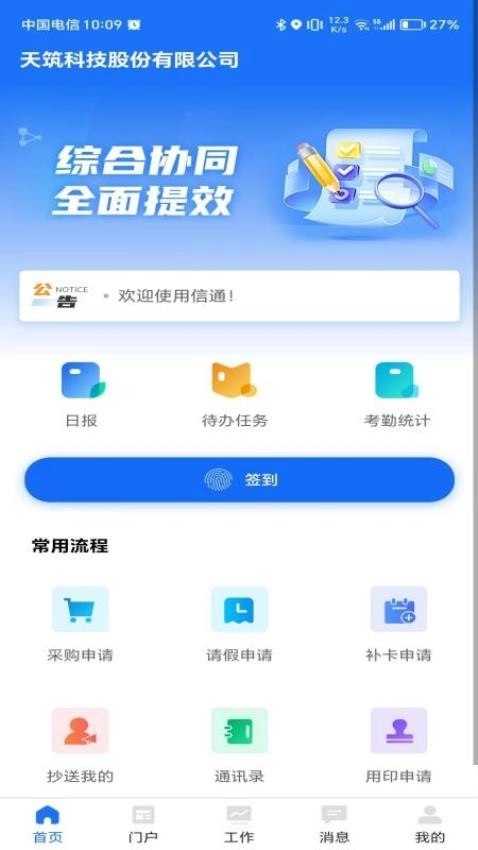Start a 采购申请 purchase request
Viewport: 478px width, 850px height.
80,624
